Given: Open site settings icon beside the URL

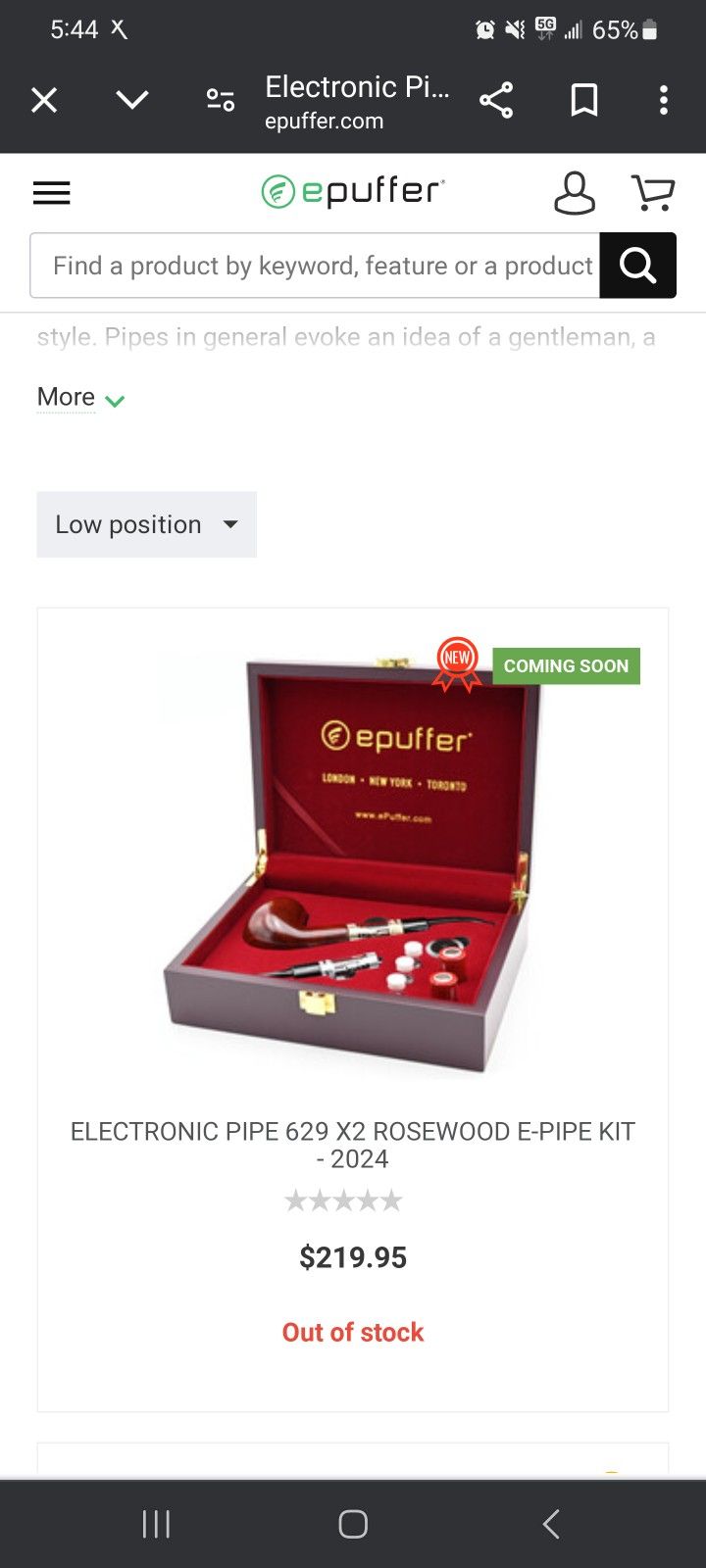Looking at the screenshot, I should (221, 100).
